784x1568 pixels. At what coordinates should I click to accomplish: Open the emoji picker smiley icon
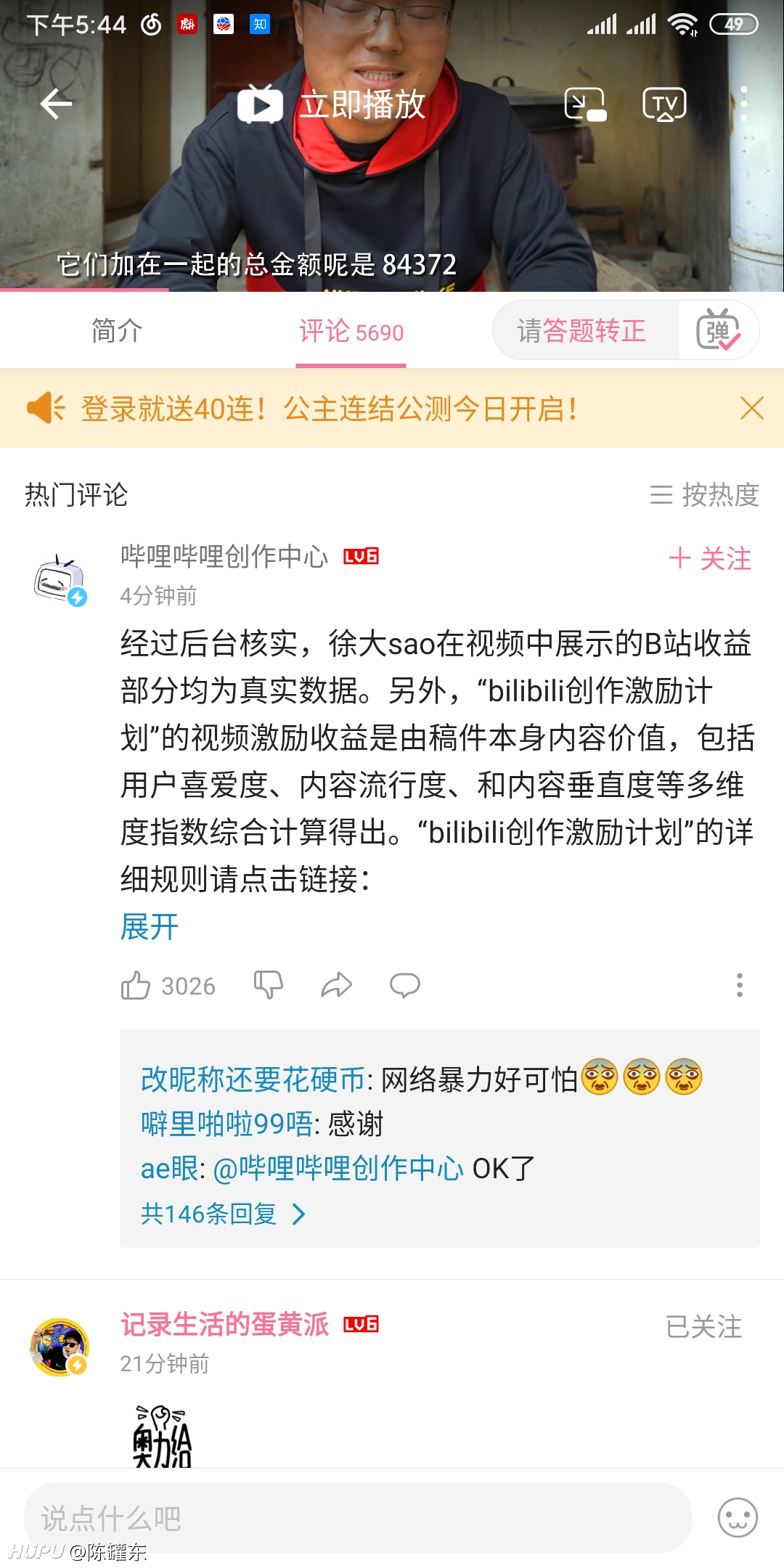point(738,1518)
